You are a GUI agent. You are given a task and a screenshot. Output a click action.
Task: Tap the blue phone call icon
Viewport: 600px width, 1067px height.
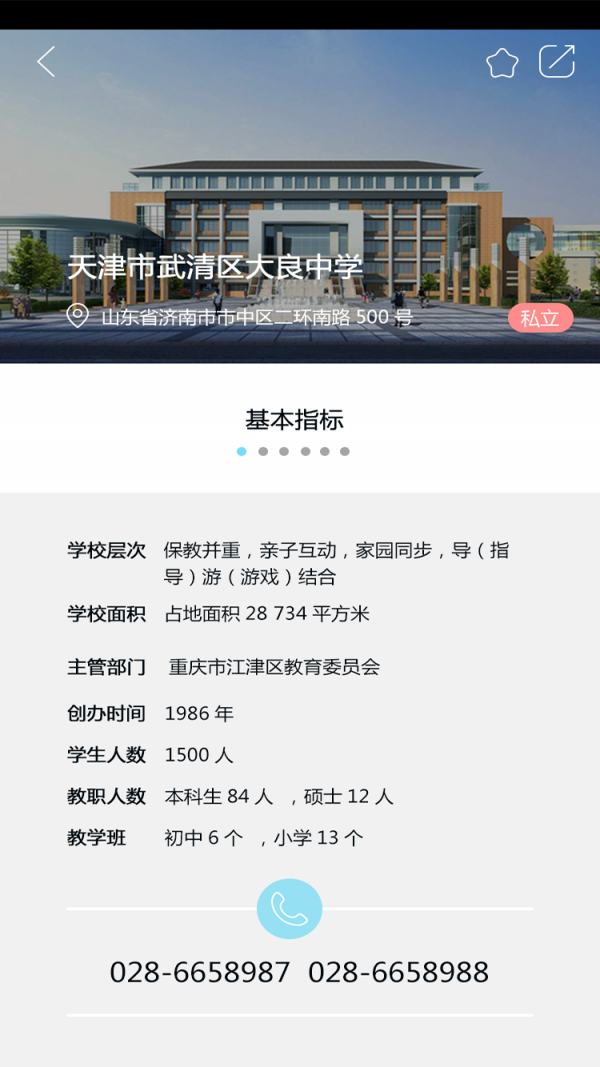[289, 908]
